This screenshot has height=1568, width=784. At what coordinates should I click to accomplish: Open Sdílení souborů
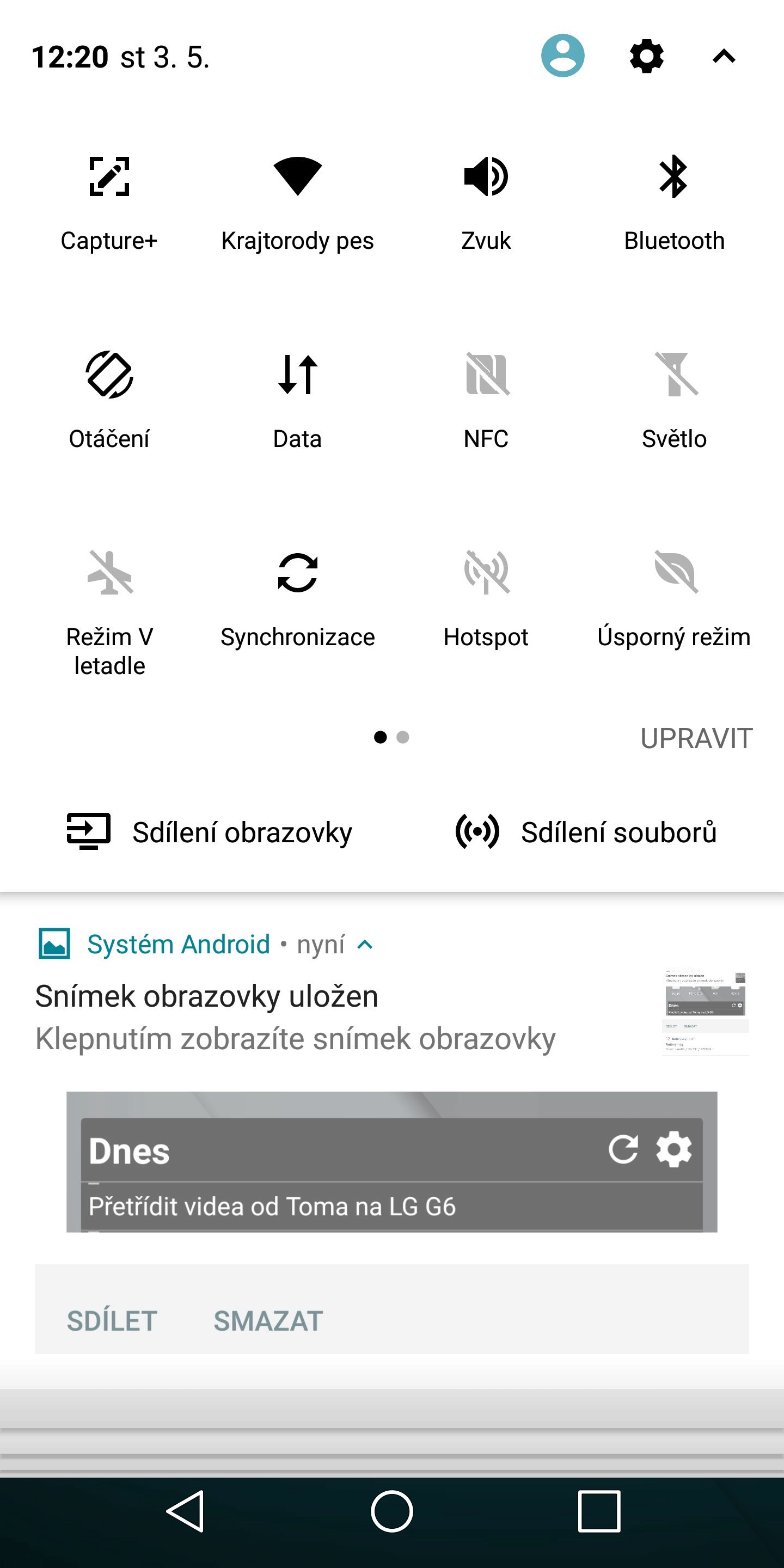pos(586,832)
